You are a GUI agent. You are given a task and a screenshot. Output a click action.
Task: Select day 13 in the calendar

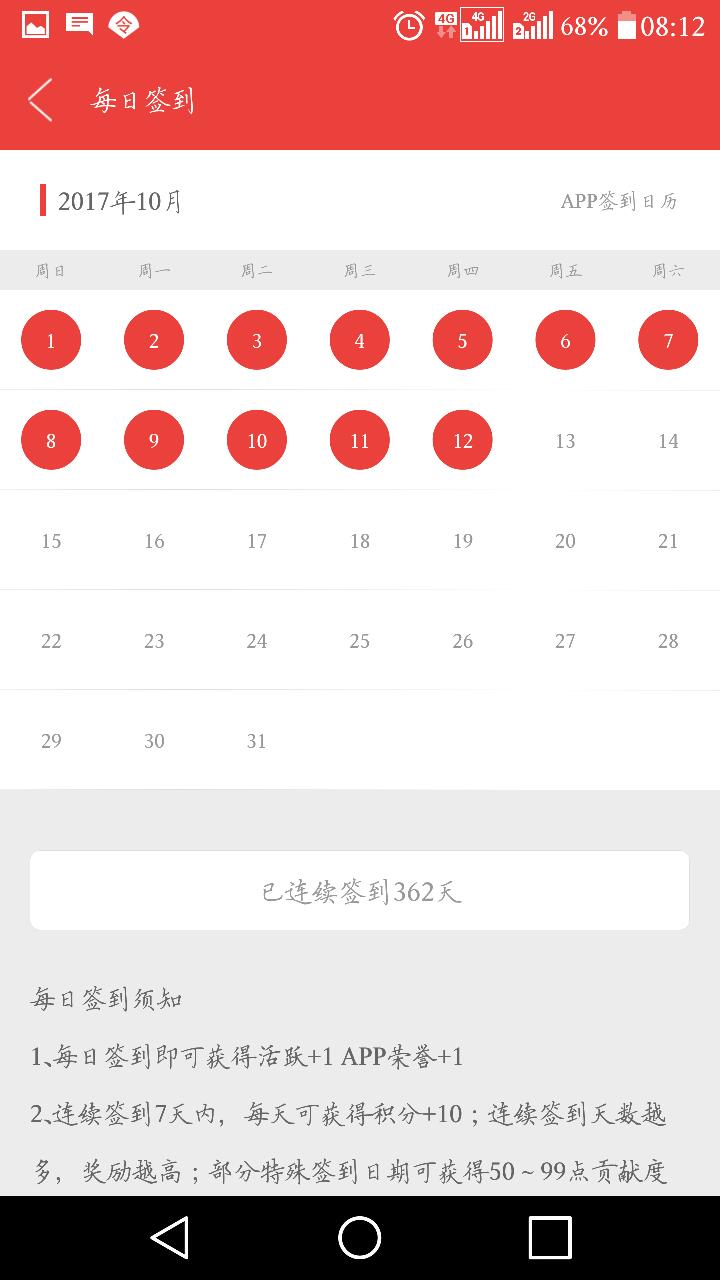565,441
